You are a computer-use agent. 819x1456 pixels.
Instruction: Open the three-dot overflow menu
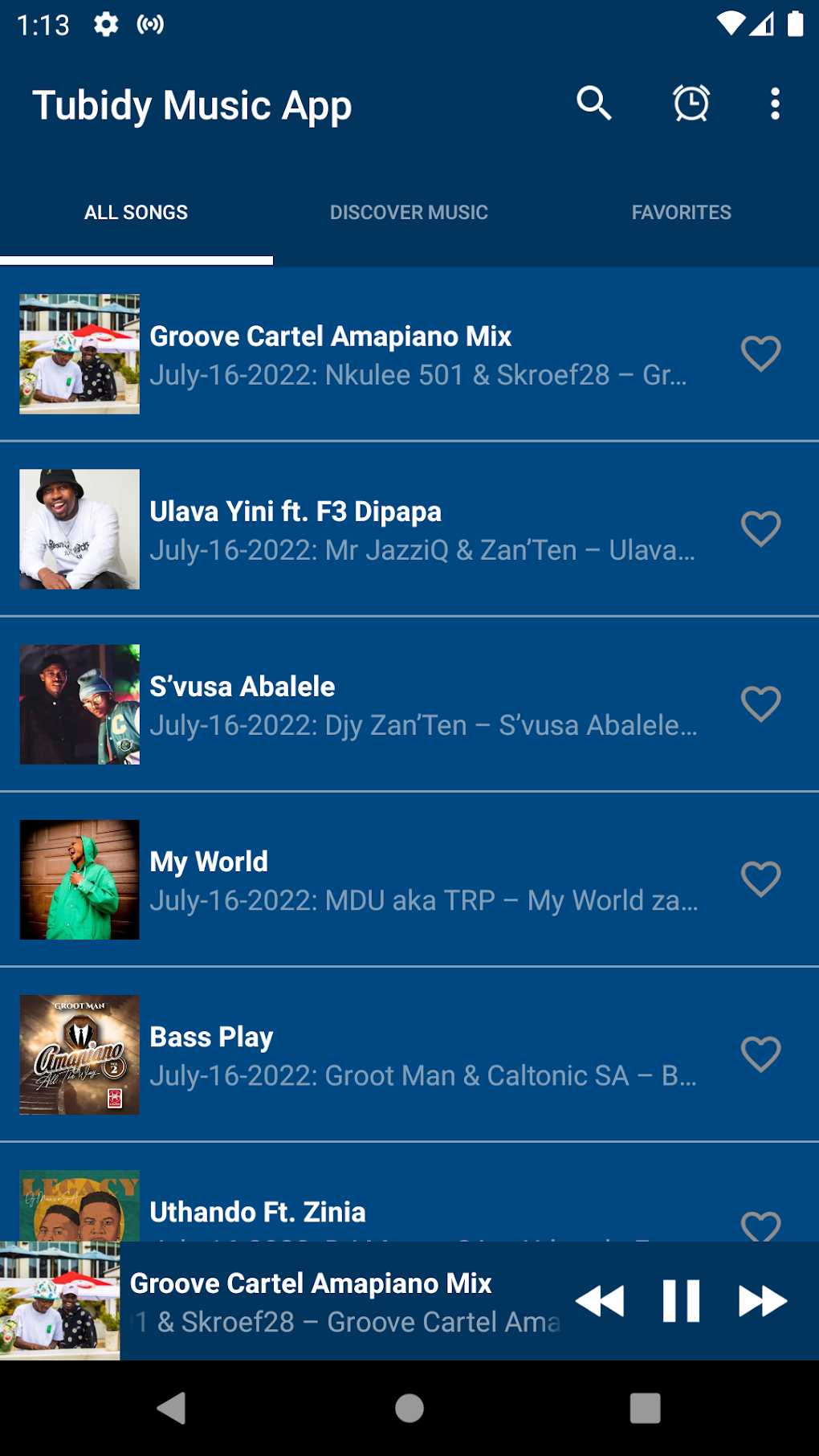click(774, 104)
